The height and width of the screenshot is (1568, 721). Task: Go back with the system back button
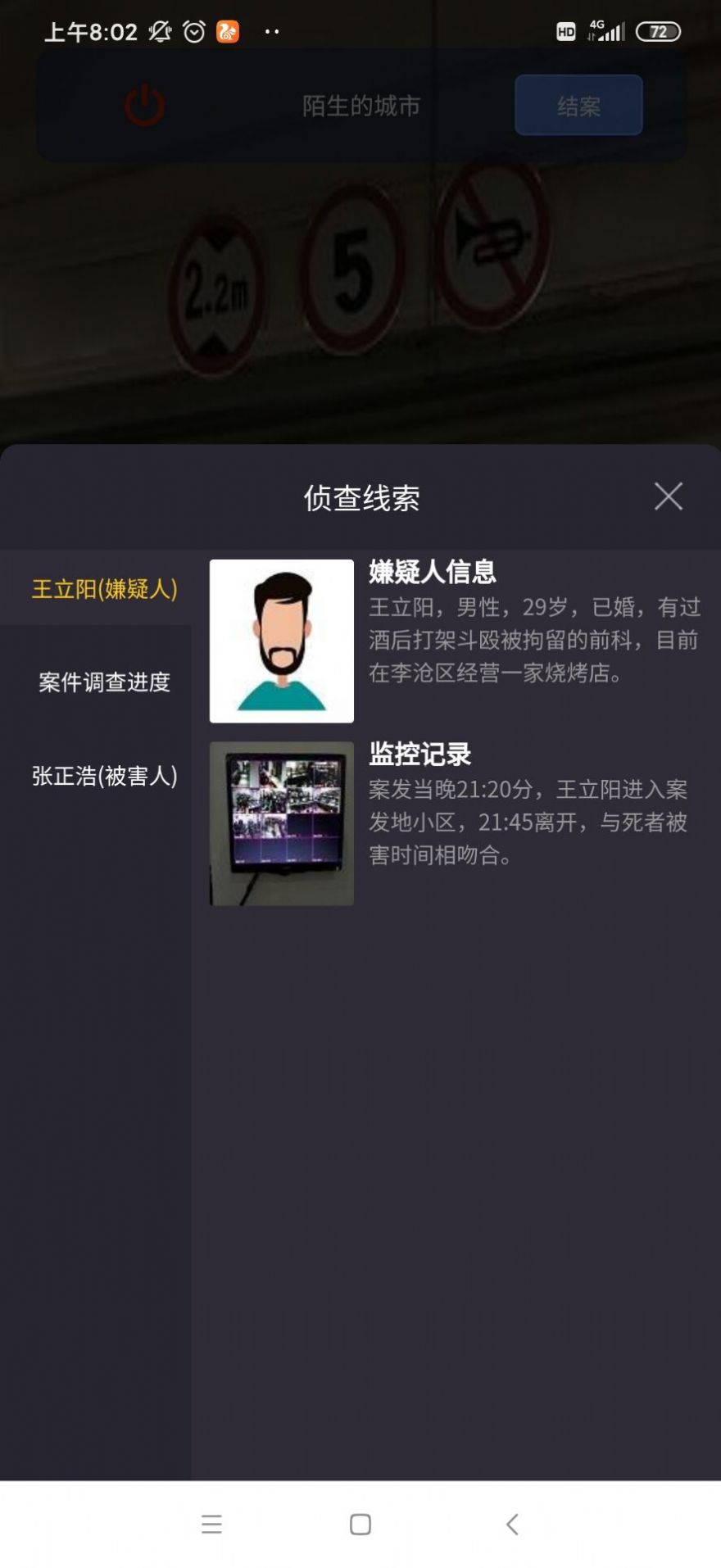512,1524
